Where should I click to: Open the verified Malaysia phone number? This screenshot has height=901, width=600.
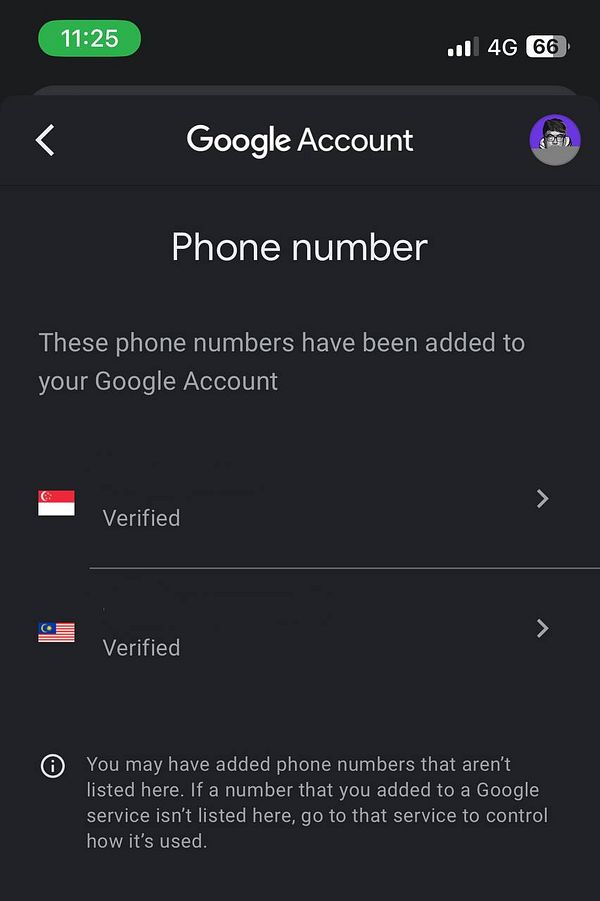(x=300, y=630)
